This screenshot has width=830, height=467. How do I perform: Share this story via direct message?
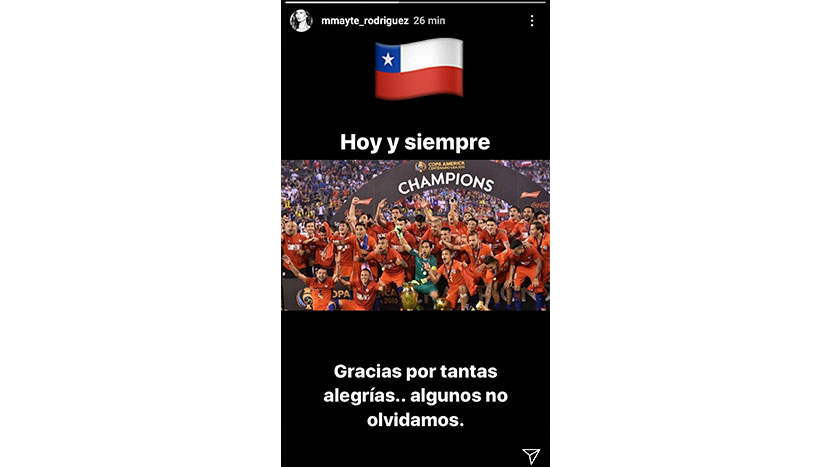(531, 456)
